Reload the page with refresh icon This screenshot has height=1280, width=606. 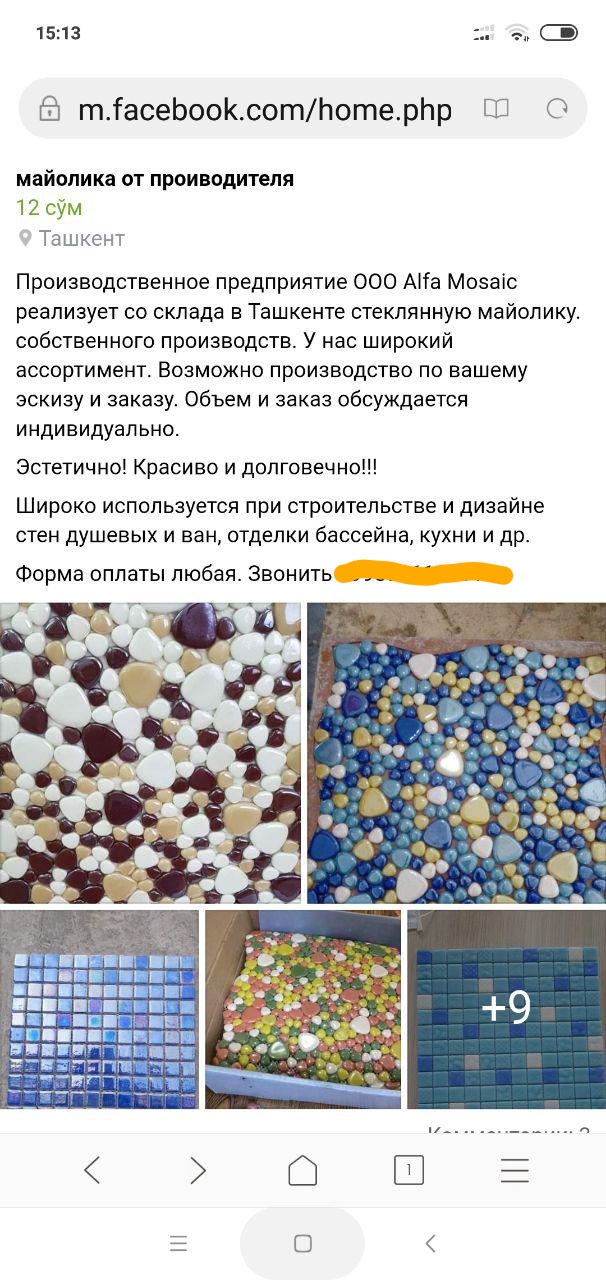pos(557,109)
